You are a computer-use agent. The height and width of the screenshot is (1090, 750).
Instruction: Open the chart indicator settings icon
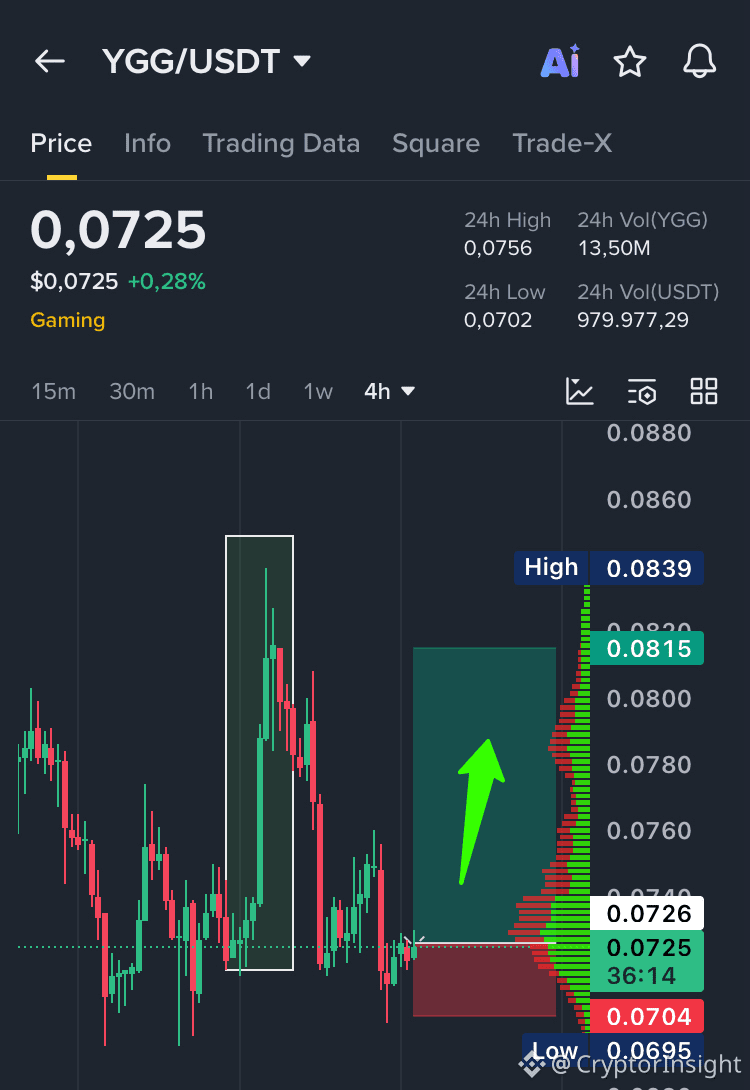[x=642, y=391]
